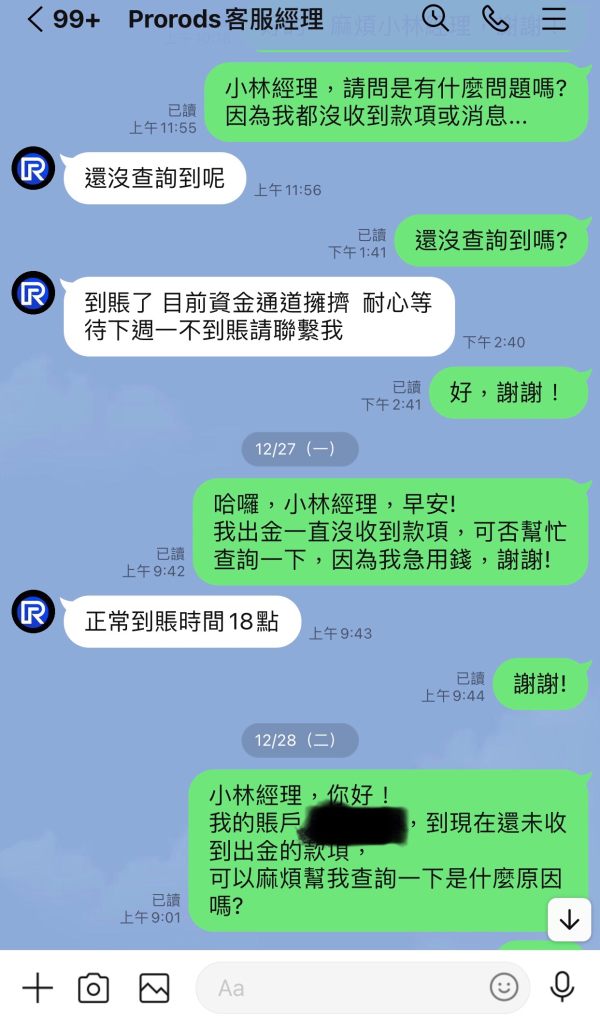
Task: Open the emoji sticker picker
Action: pos(504,987)
